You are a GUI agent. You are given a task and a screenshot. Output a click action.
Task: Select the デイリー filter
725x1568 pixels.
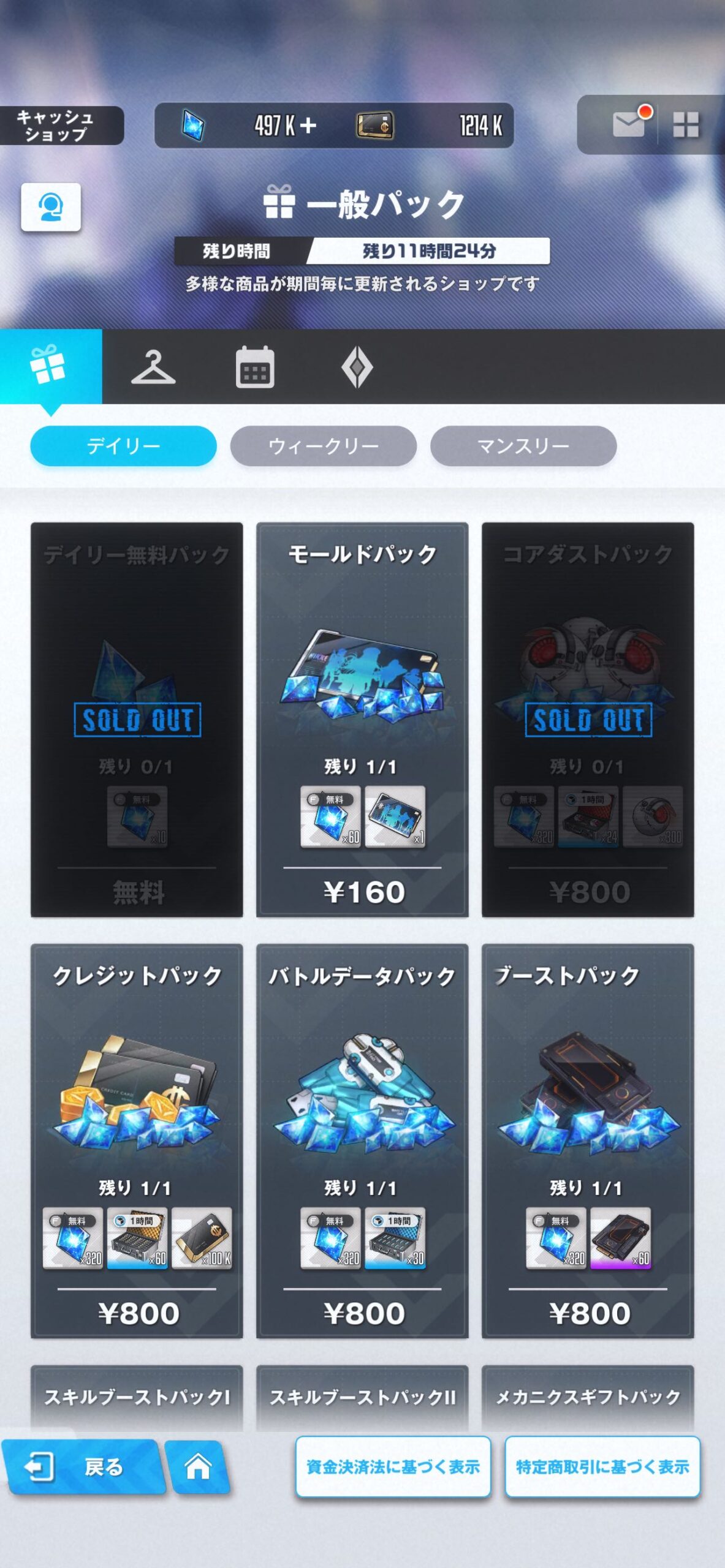point(123,446)
